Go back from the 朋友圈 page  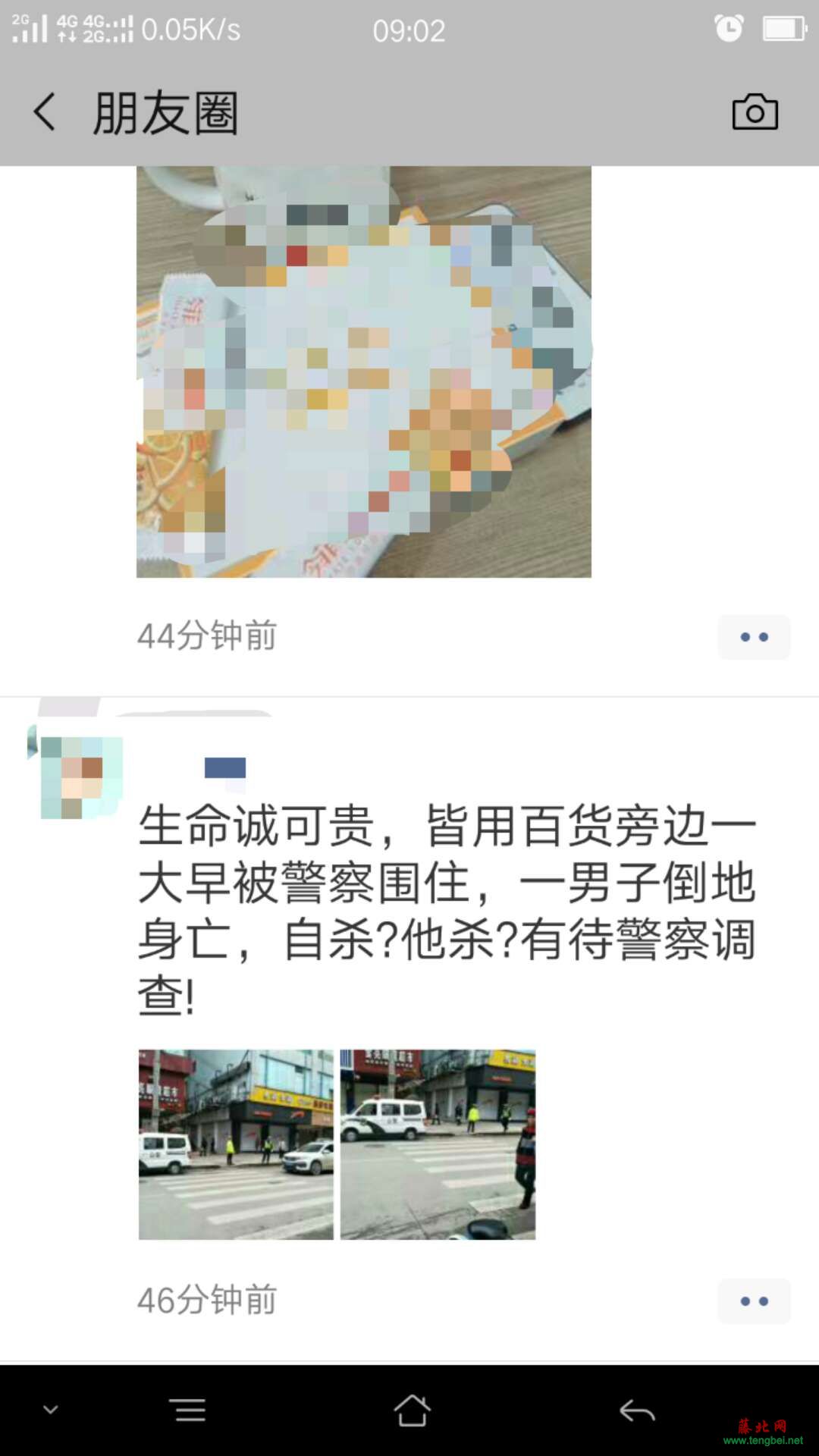pyautogui.click(x=45, y=112)
